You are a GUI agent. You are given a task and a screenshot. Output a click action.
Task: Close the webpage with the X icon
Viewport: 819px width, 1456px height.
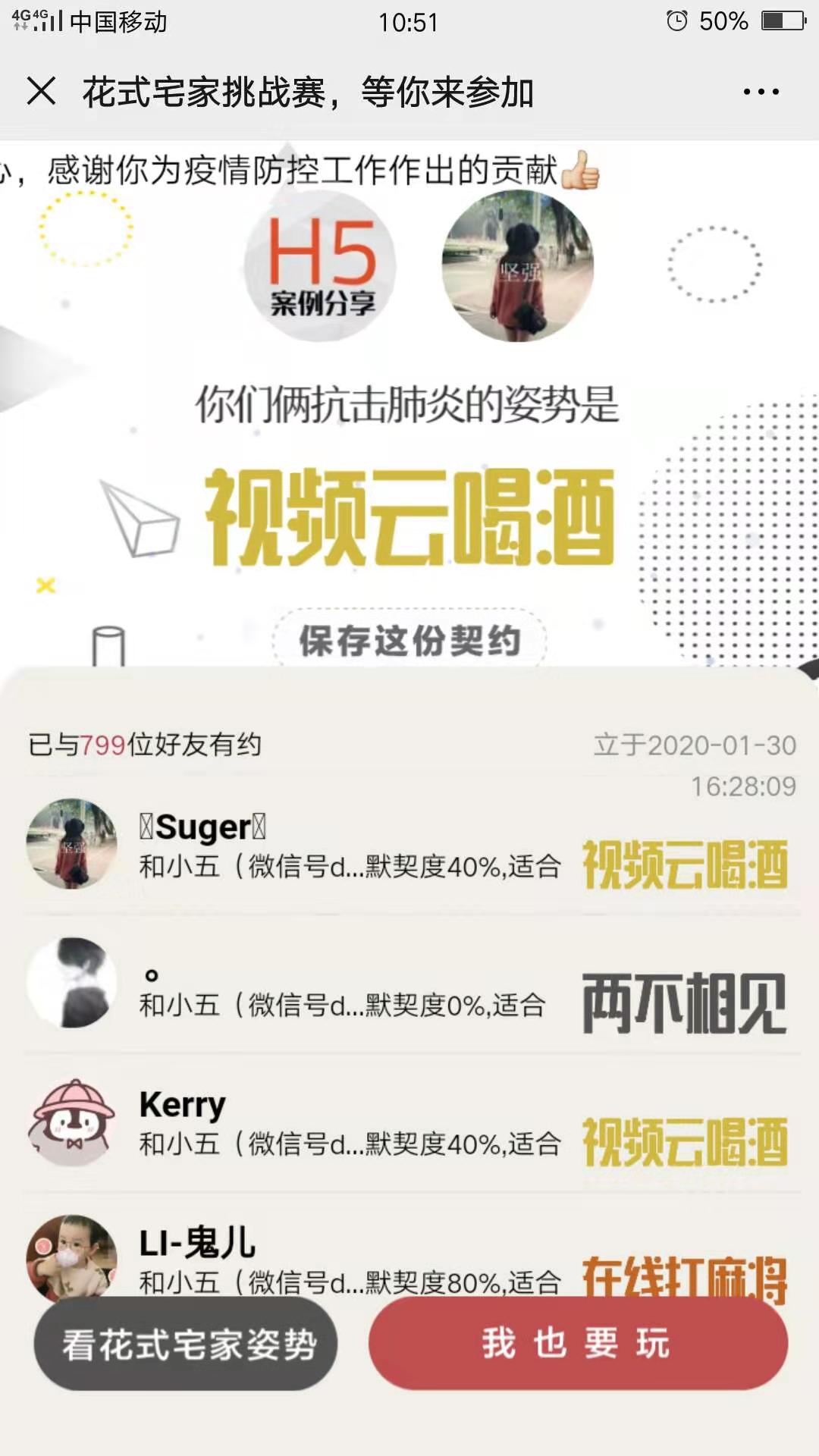pyautogui.click(x=41, y=92)
